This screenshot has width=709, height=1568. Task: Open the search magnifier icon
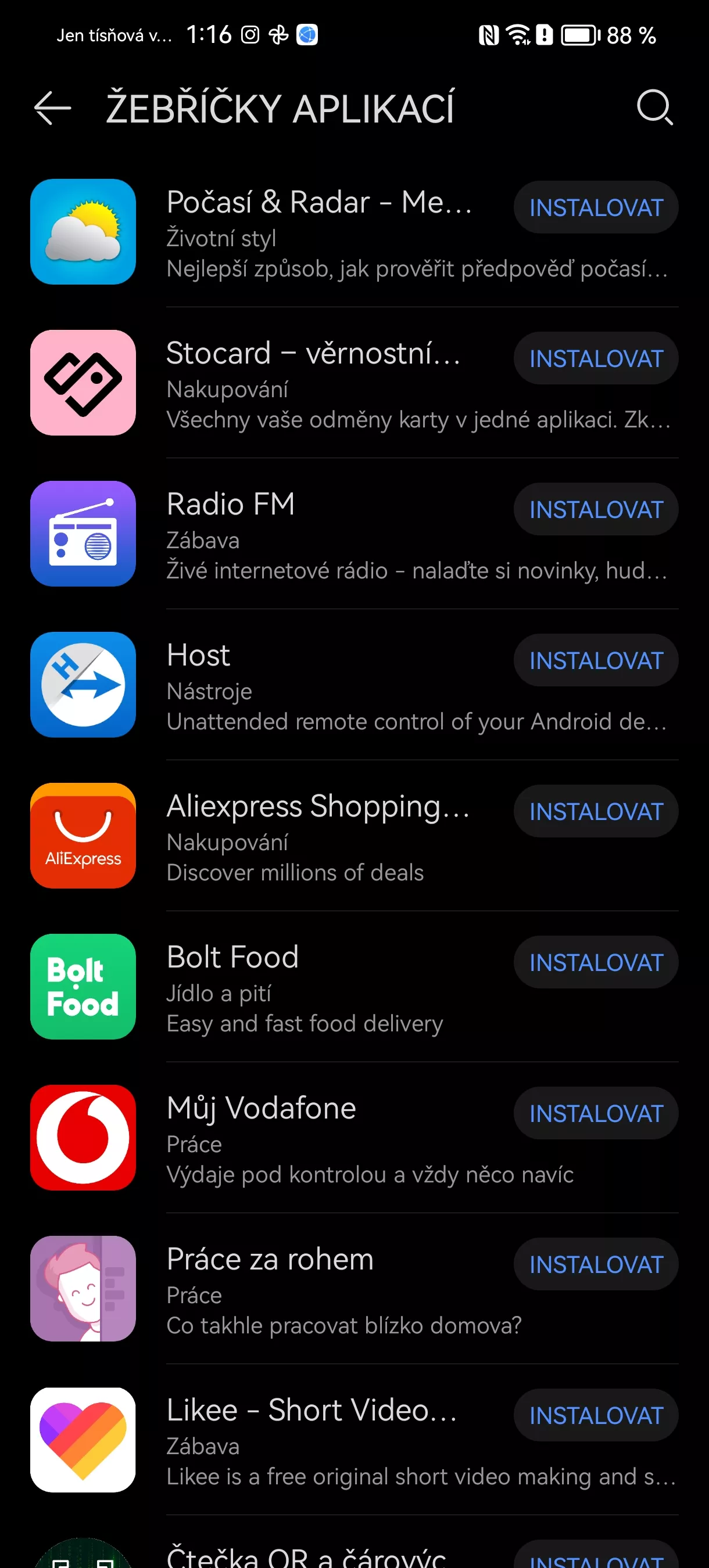655,108
